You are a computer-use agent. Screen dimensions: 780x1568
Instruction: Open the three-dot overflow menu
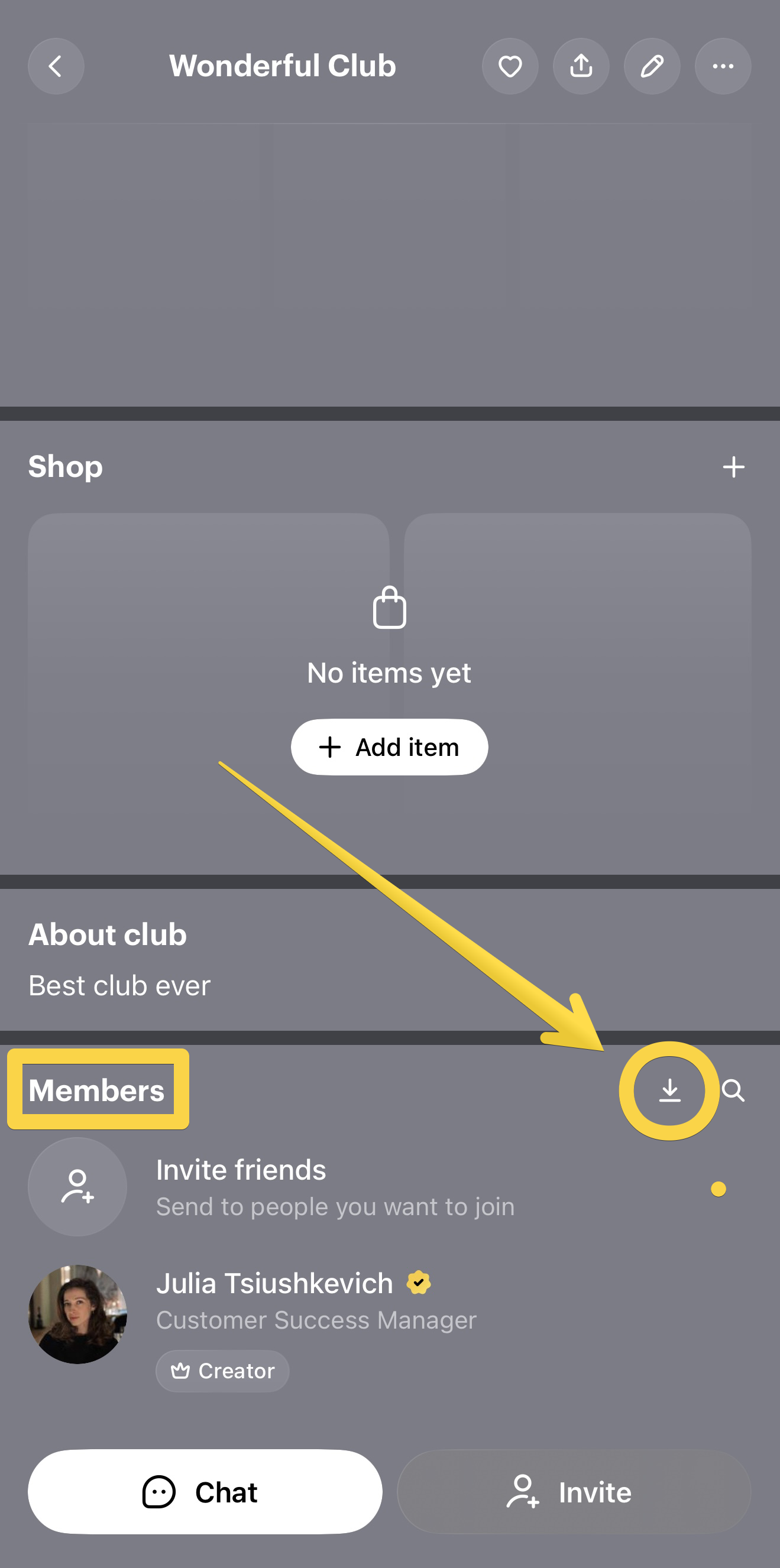pos(723,66)
